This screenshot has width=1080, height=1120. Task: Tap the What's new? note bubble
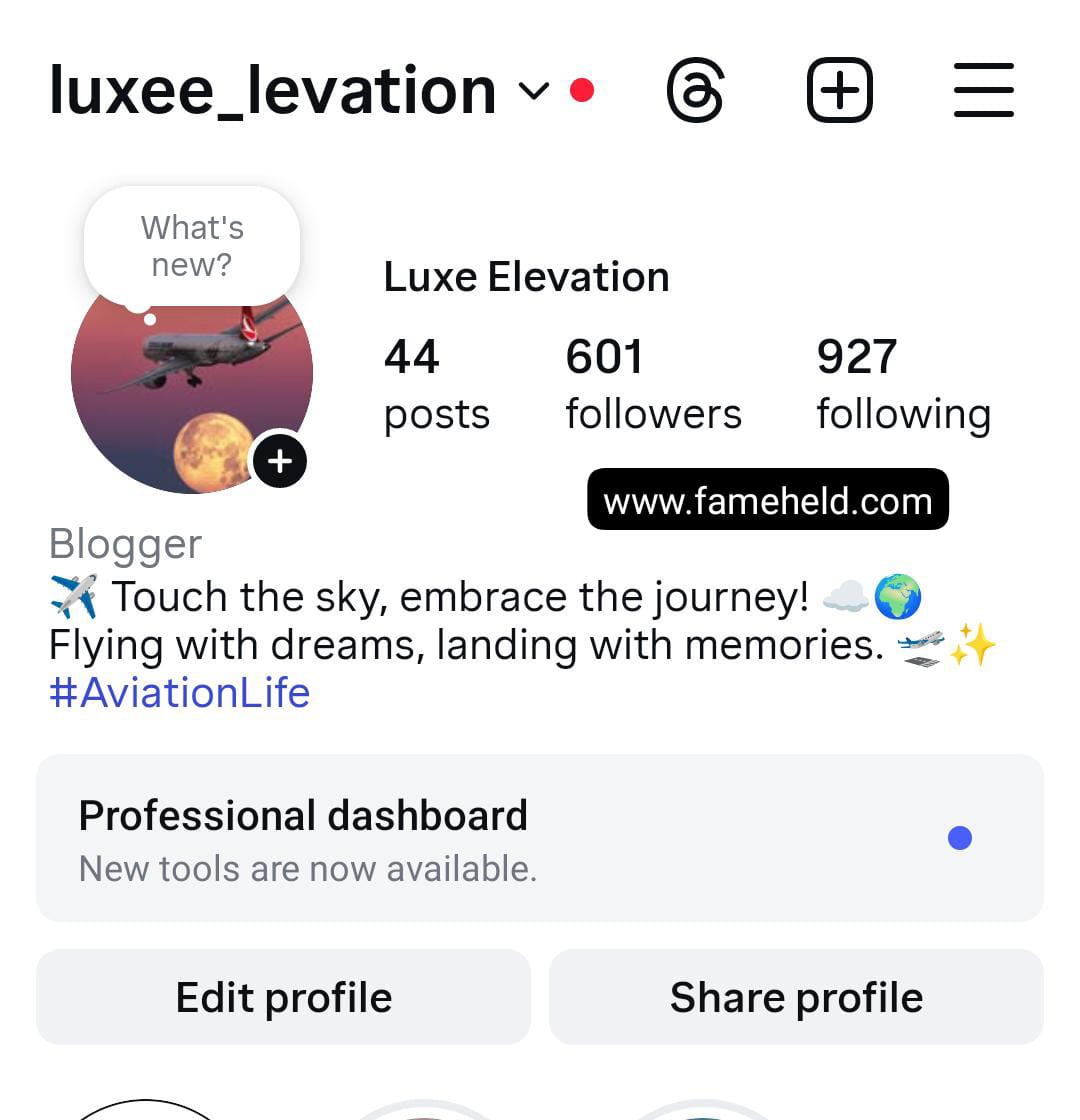192,246
